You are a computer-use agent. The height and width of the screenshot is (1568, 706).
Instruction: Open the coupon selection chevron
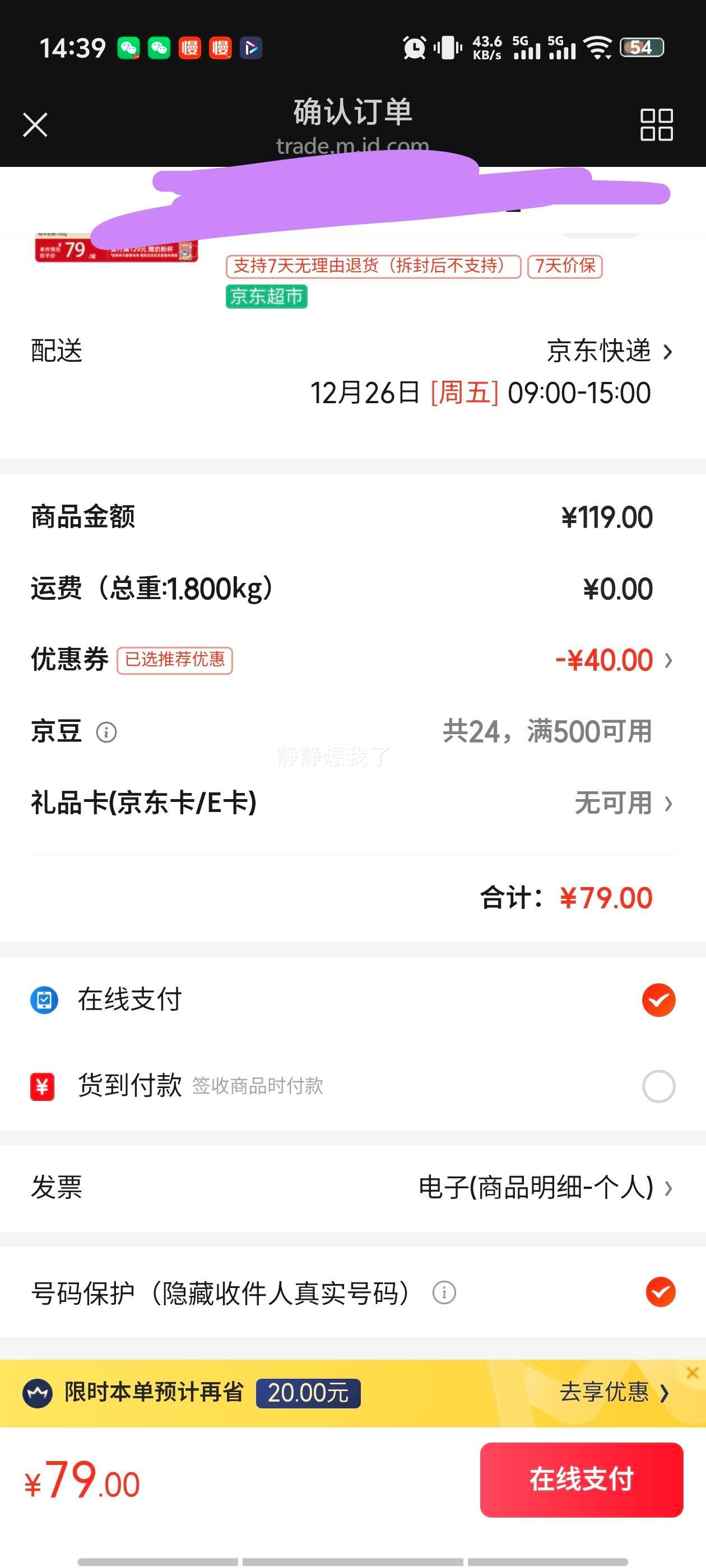point(668,659)
